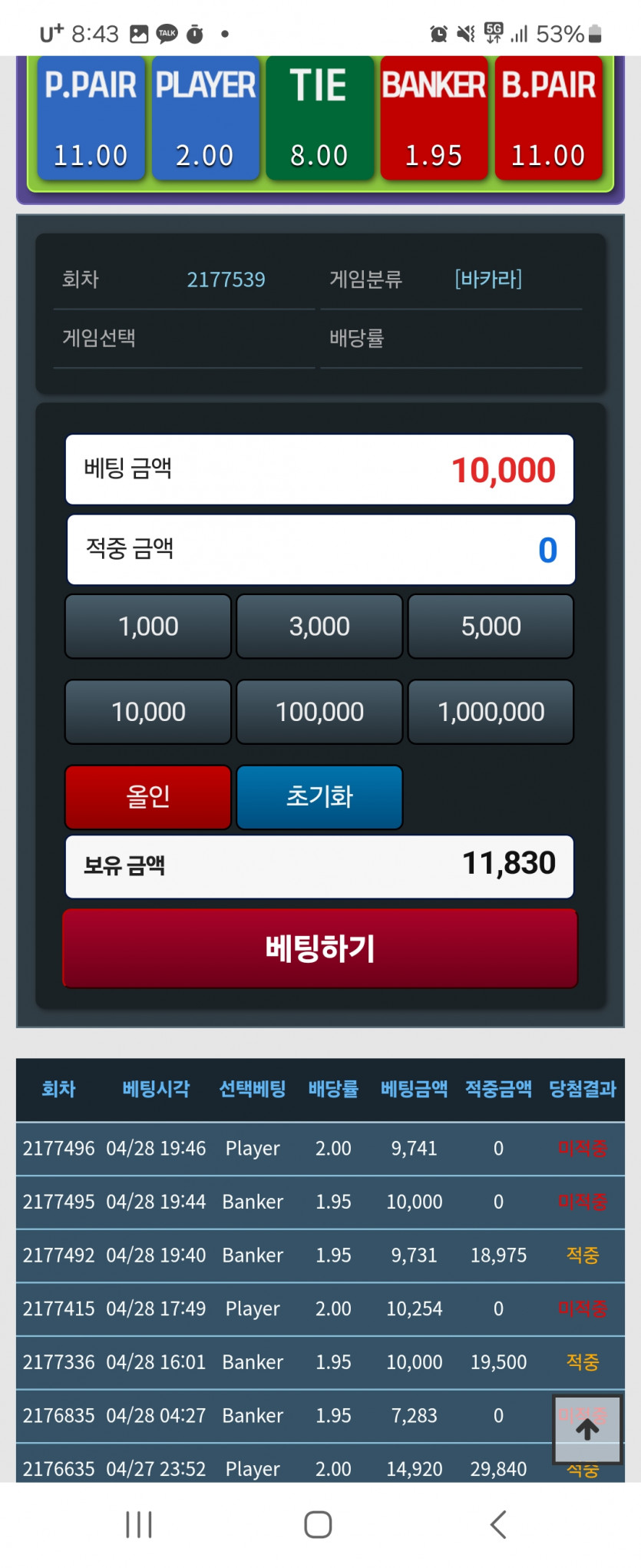This screenshot has height=1568, width=641.
Task: Tap the 10,000 amount chip button
Action: [x=148, y=712]
